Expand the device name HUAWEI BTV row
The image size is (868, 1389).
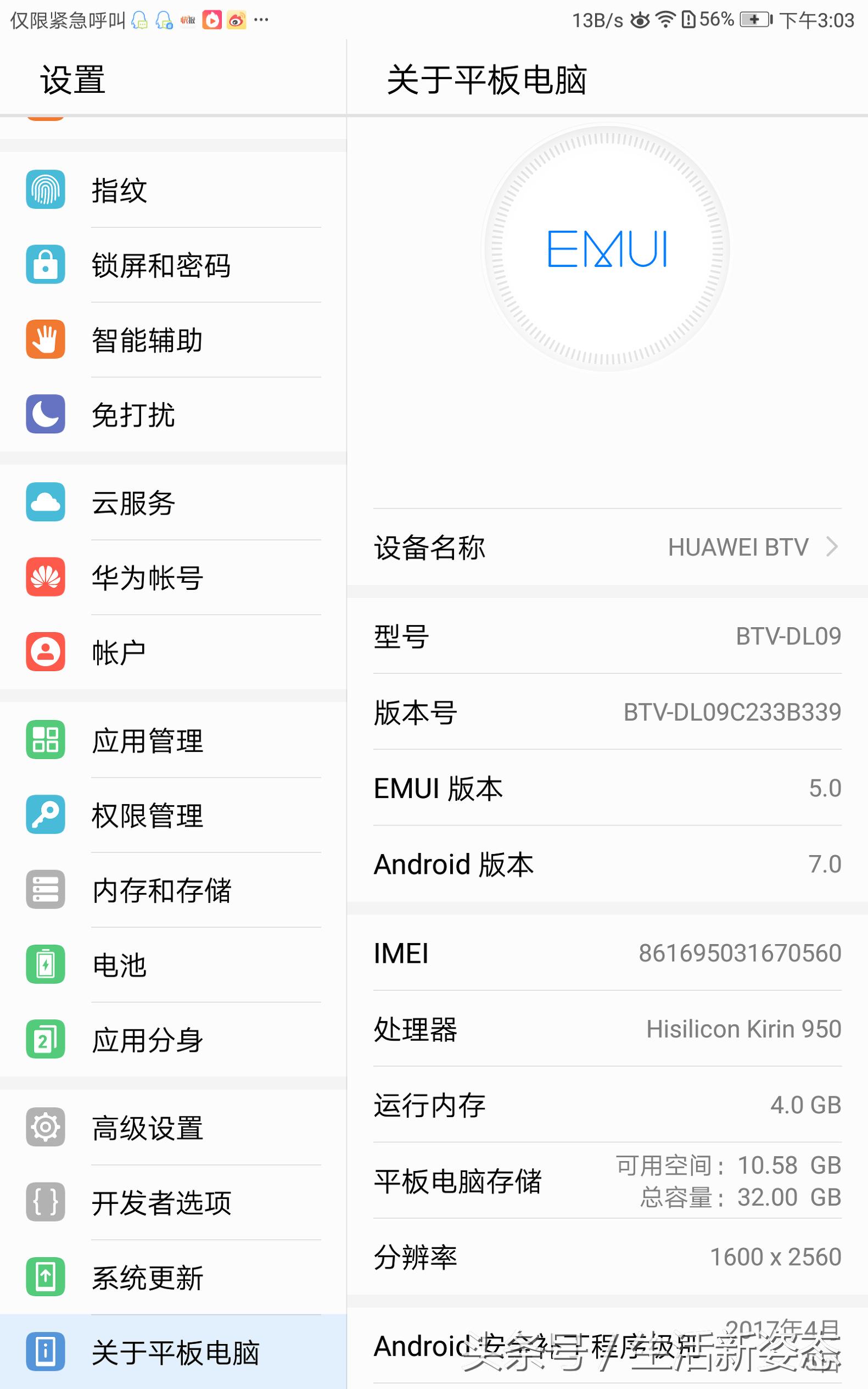pos(608,547)
